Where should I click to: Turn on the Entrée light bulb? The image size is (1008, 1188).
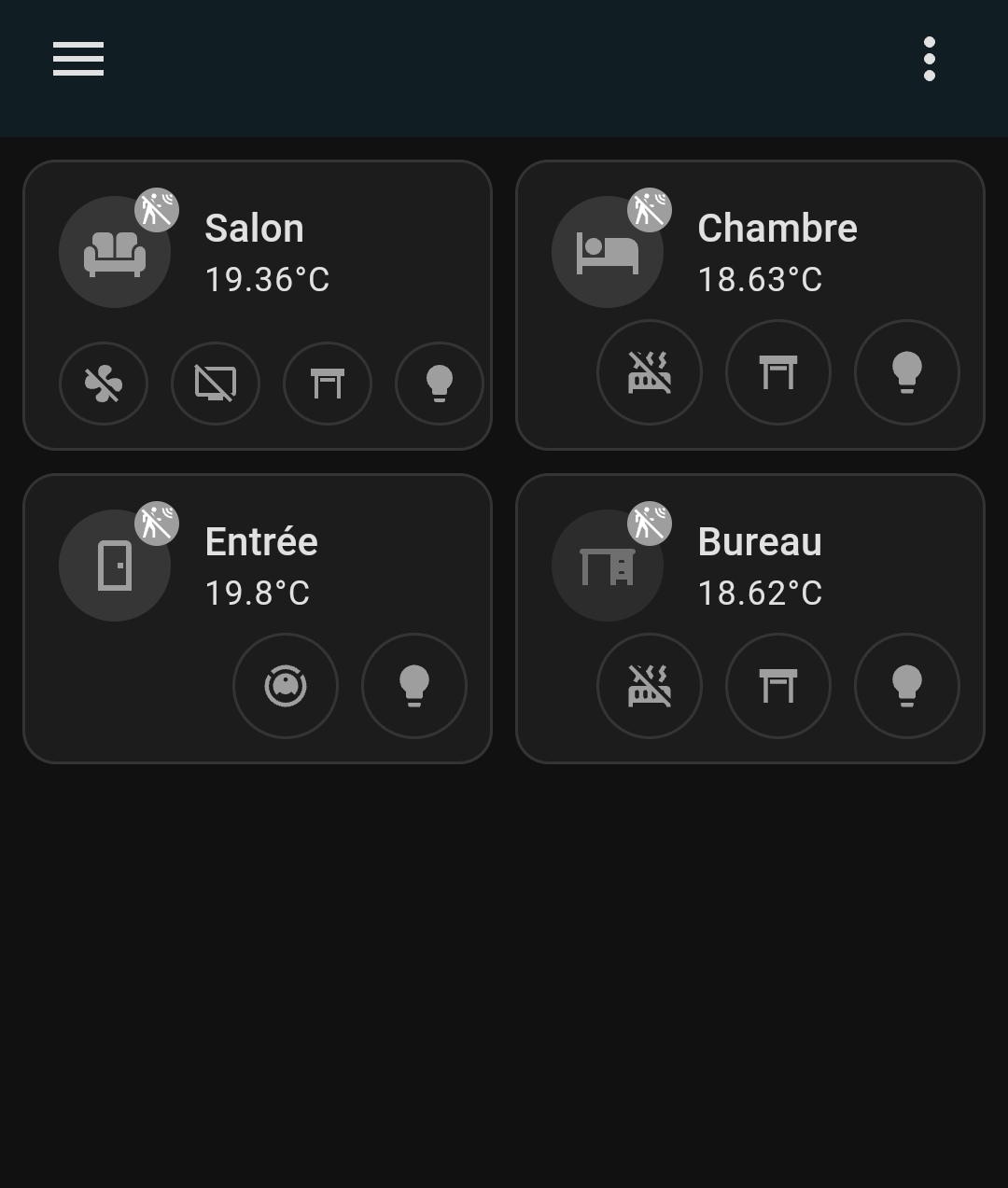414,686
